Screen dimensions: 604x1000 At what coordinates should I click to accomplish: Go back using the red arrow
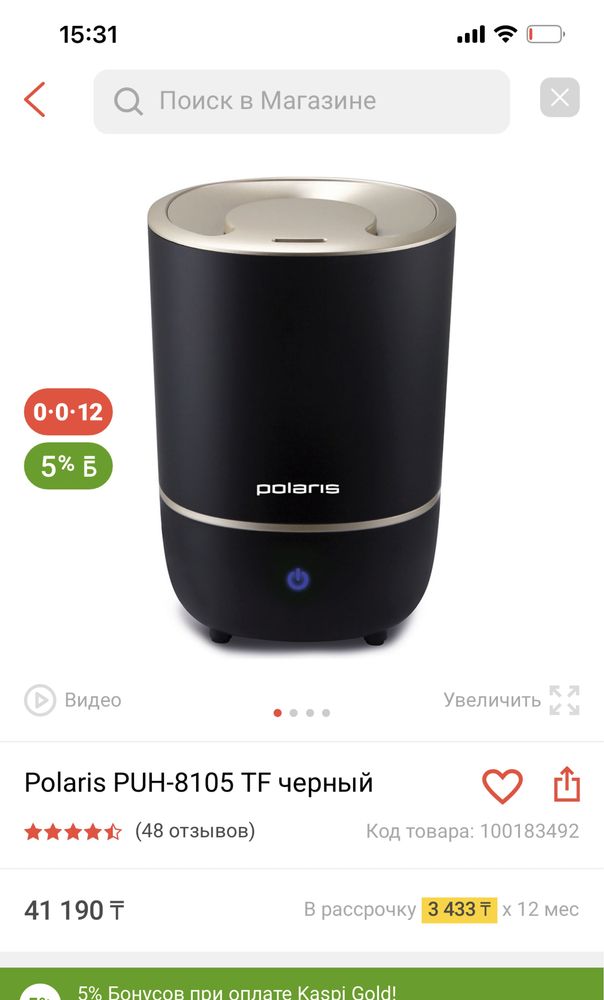pos(35,99)
